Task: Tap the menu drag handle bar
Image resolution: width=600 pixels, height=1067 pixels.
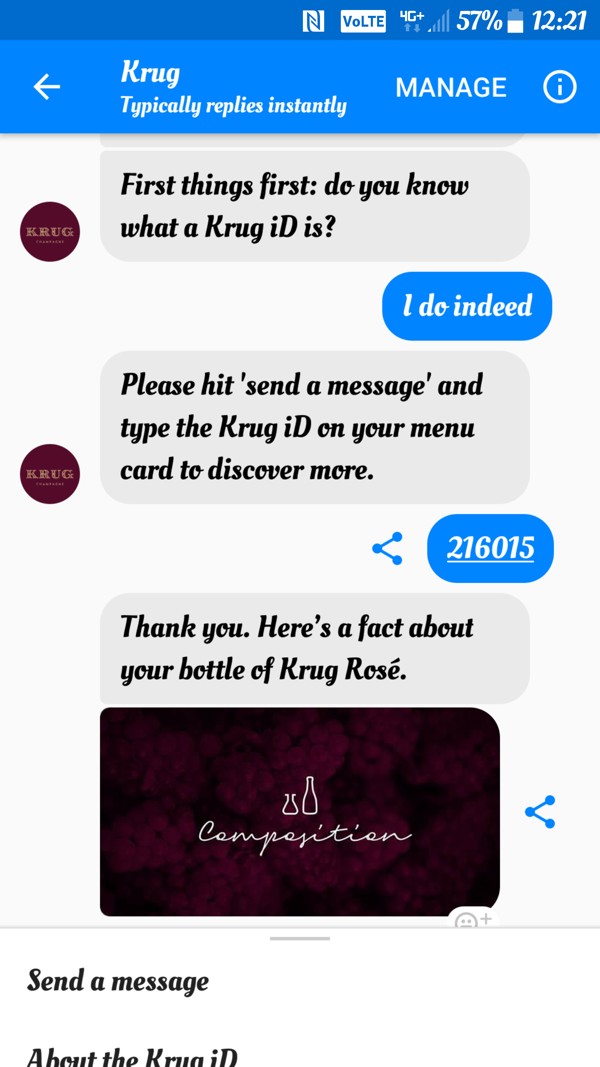Action: tap(300, 938)
